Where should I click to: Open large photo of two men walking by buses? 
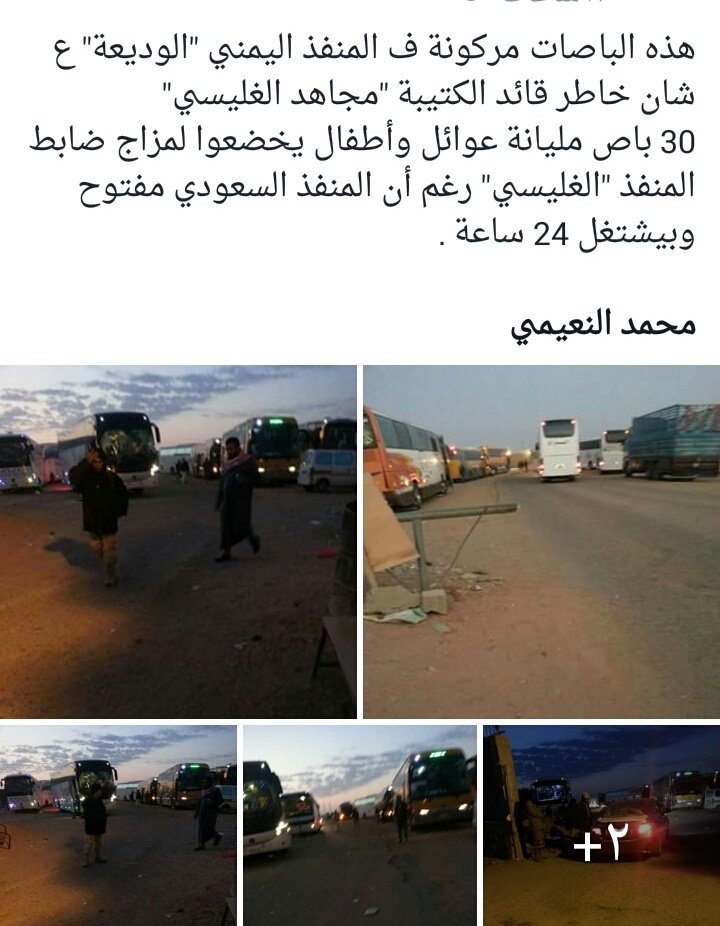point(178,541)
